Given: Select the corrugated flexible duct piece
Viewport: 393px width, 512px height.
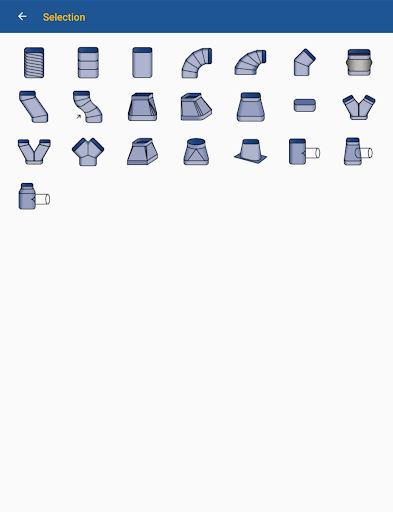Looking at the screenshot, I should [34, 62].
